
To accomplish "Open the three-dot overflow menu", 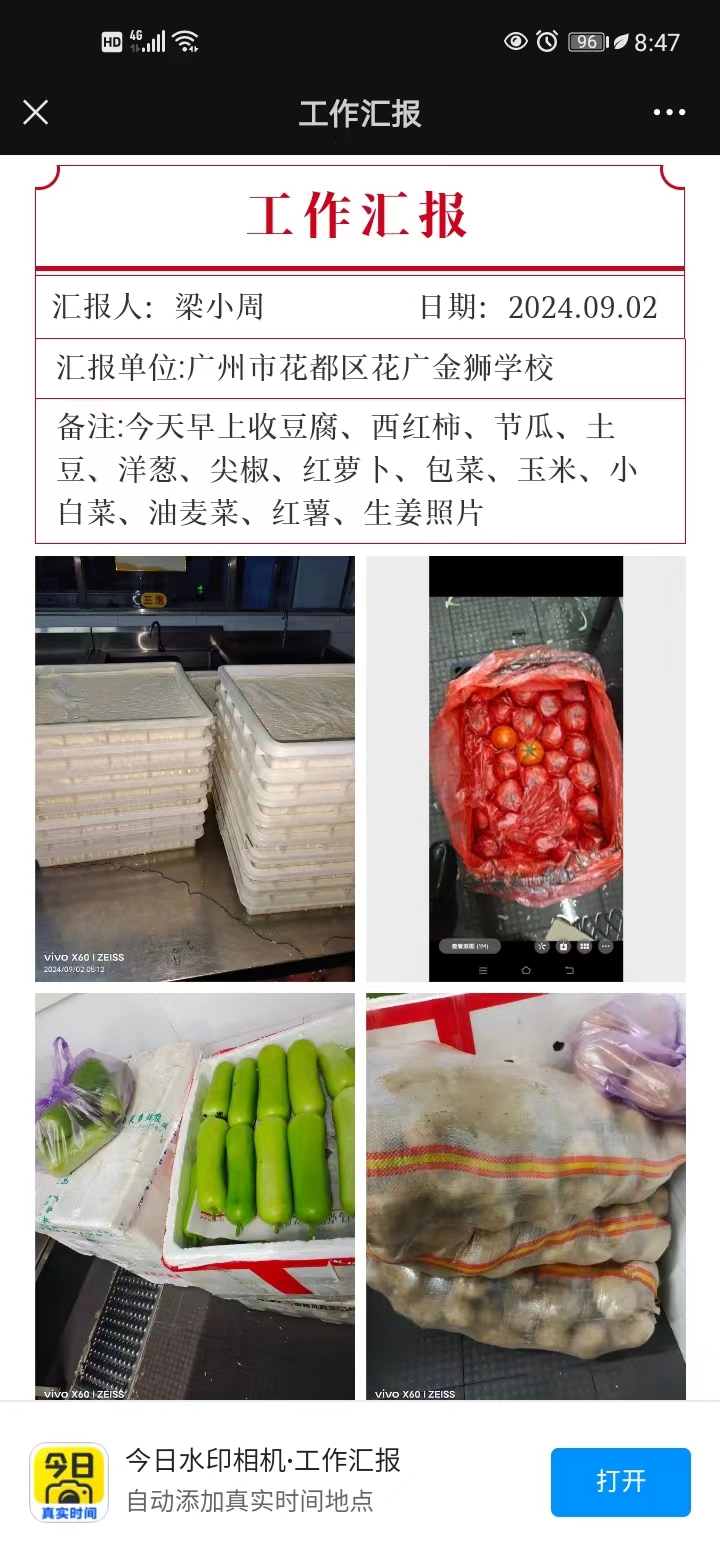I will pyautogui.click(x=669, y=112).
